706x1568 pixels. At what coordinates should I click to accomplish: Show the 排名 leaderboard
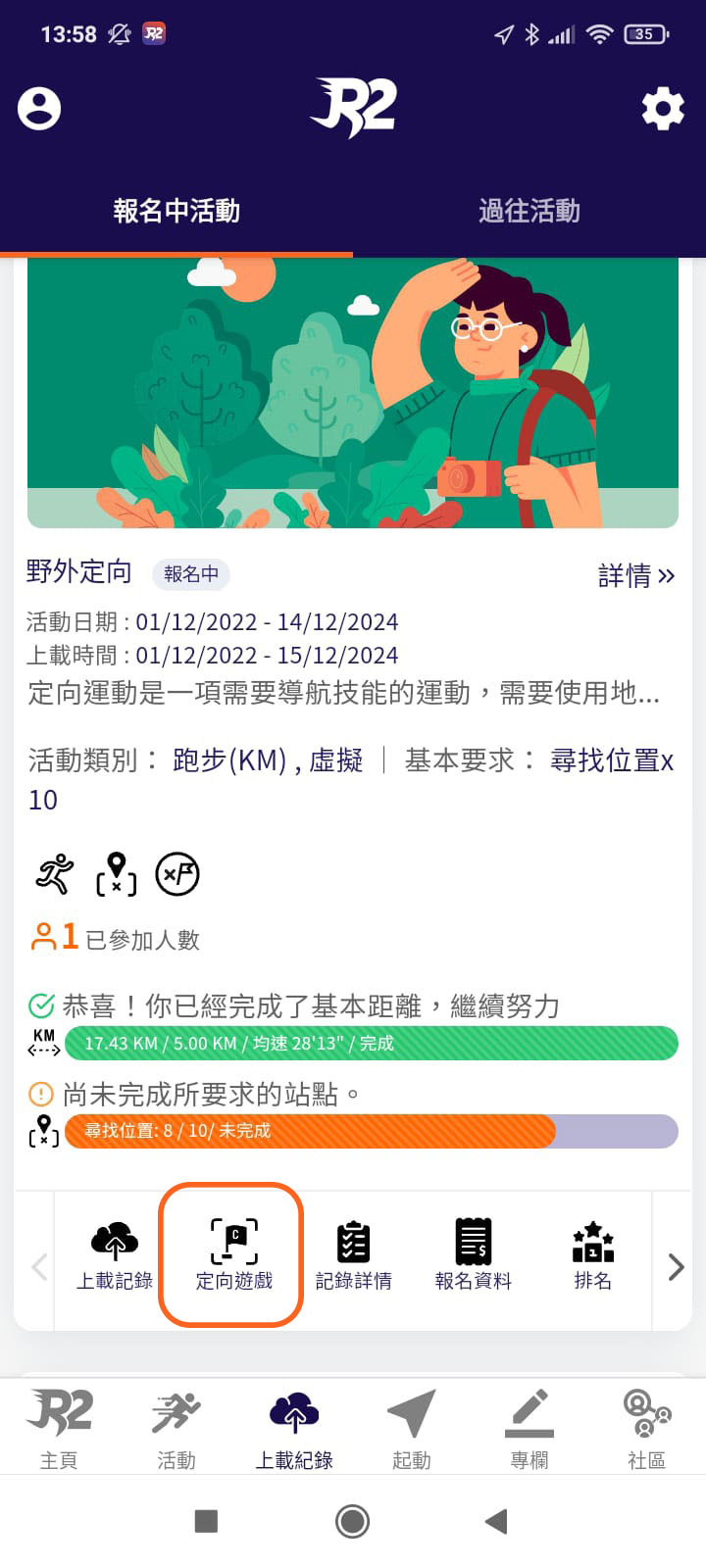[592, 1256]
